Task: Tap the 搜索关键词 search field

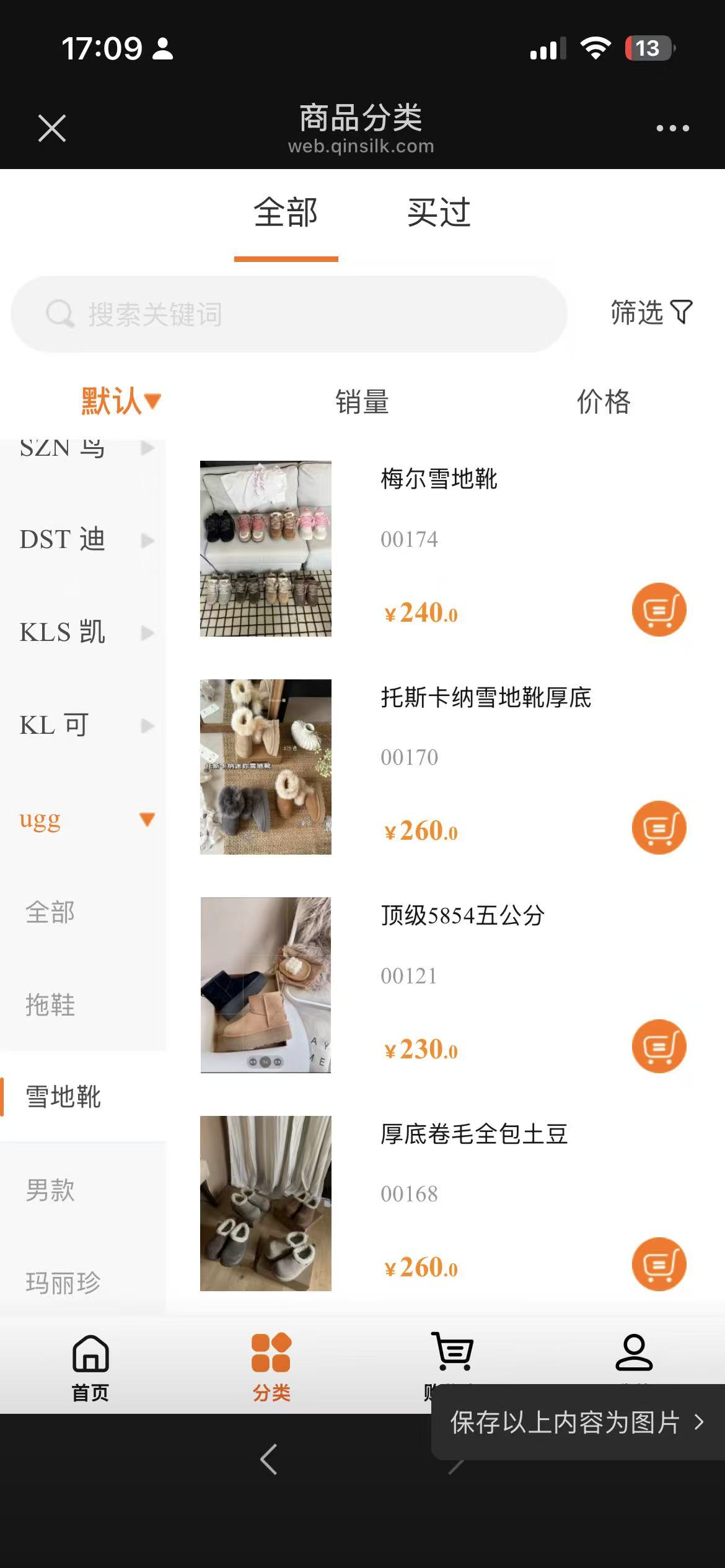Action: [289, 314]
